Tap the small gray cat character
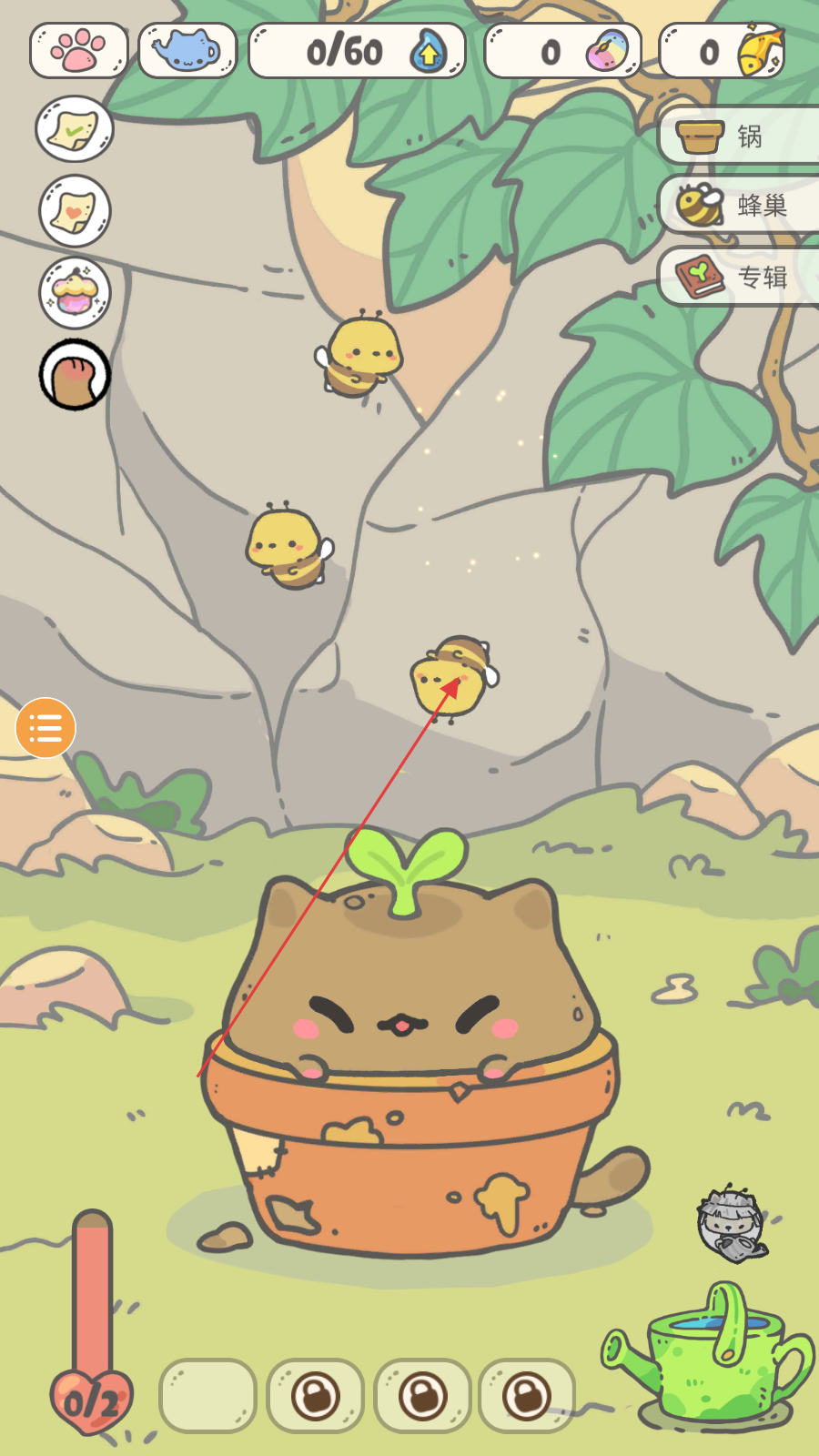The width and height of the screenshot is (819, 1456). click(x=731, y=1225)
